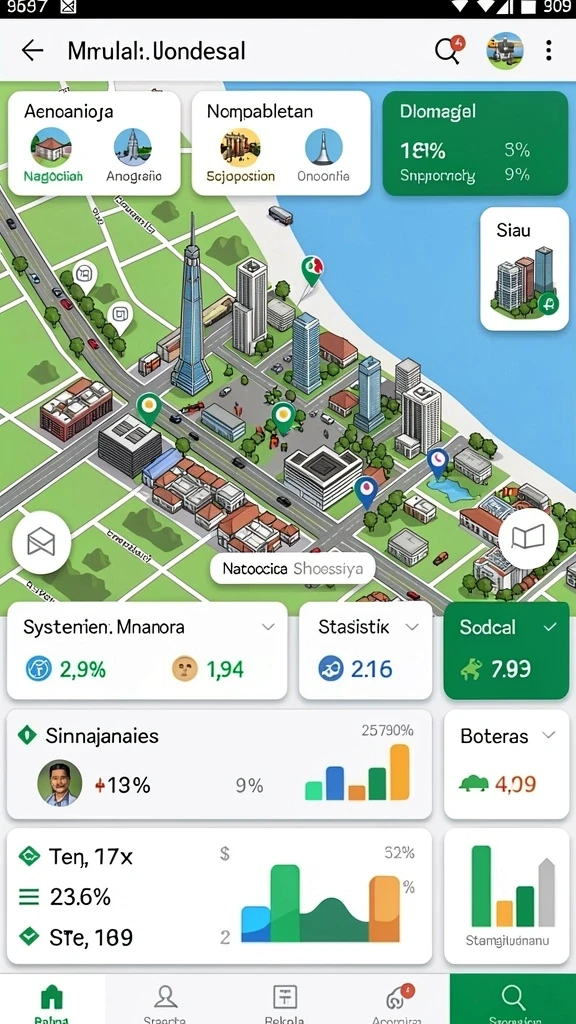Open the green Dlomagel stats card
576x1024 pixels.
475,144
